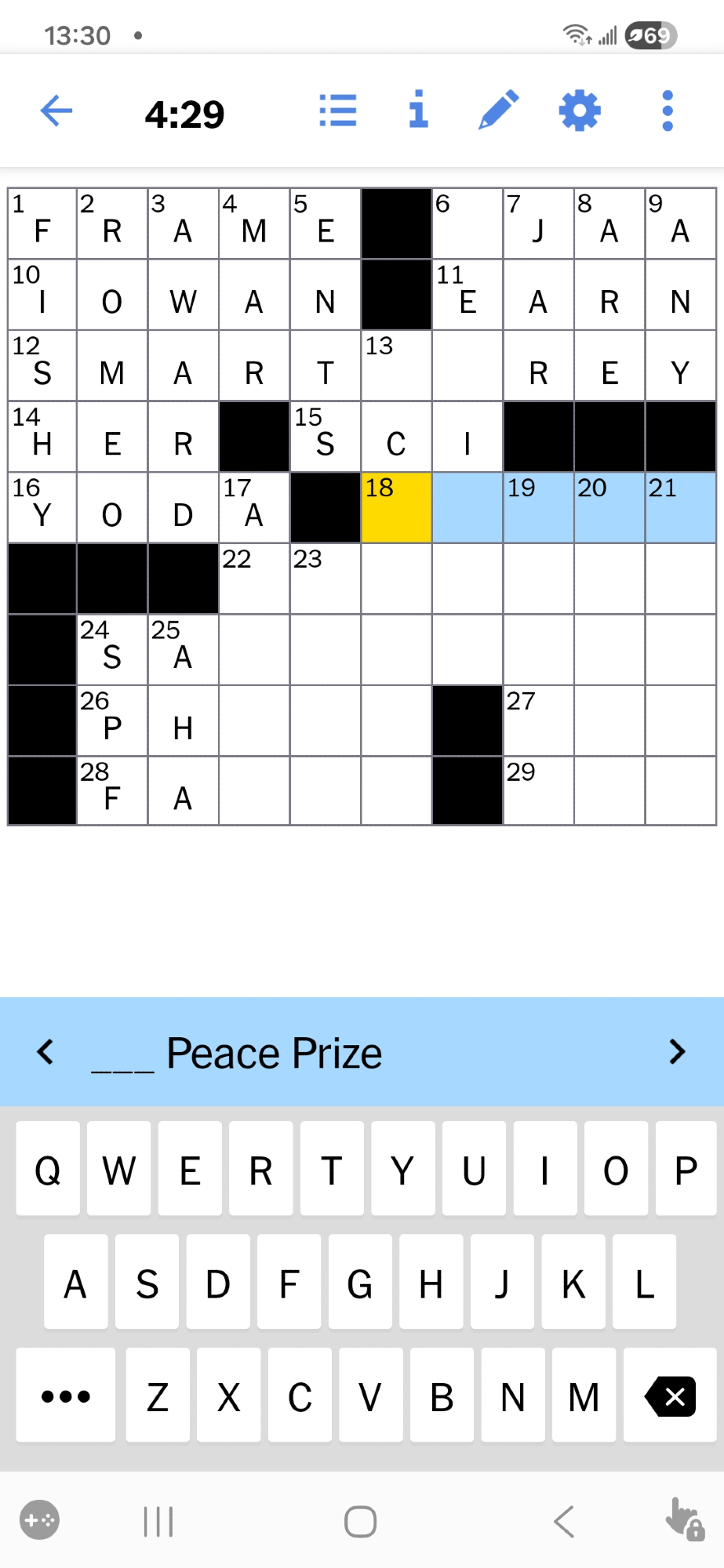Select the empty cell numbered 29
The width and height of the screenshot is (724, 1568).
(538, 792)
